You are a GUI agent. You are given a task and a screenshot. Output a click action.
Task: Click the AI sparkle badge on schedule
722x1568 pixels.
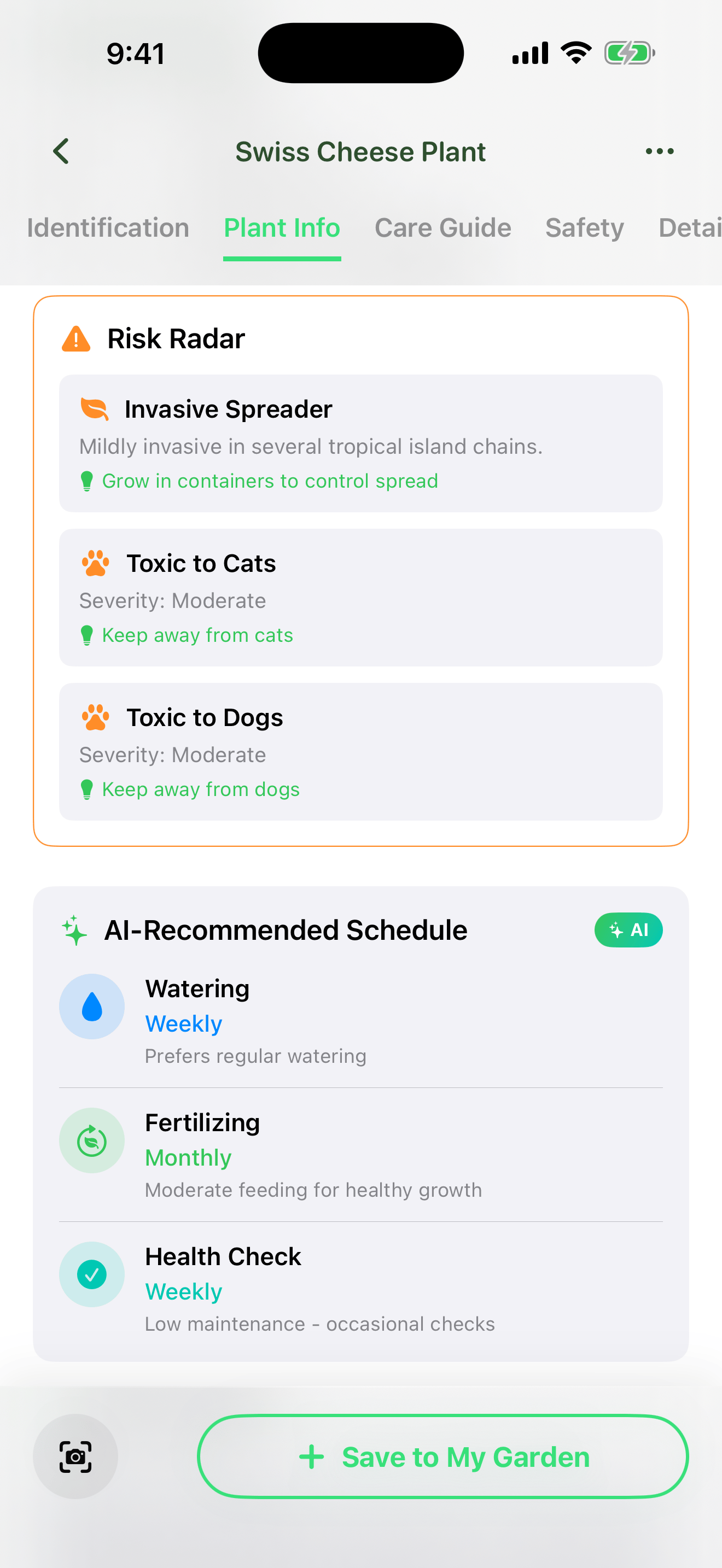(x=629, y=929)
